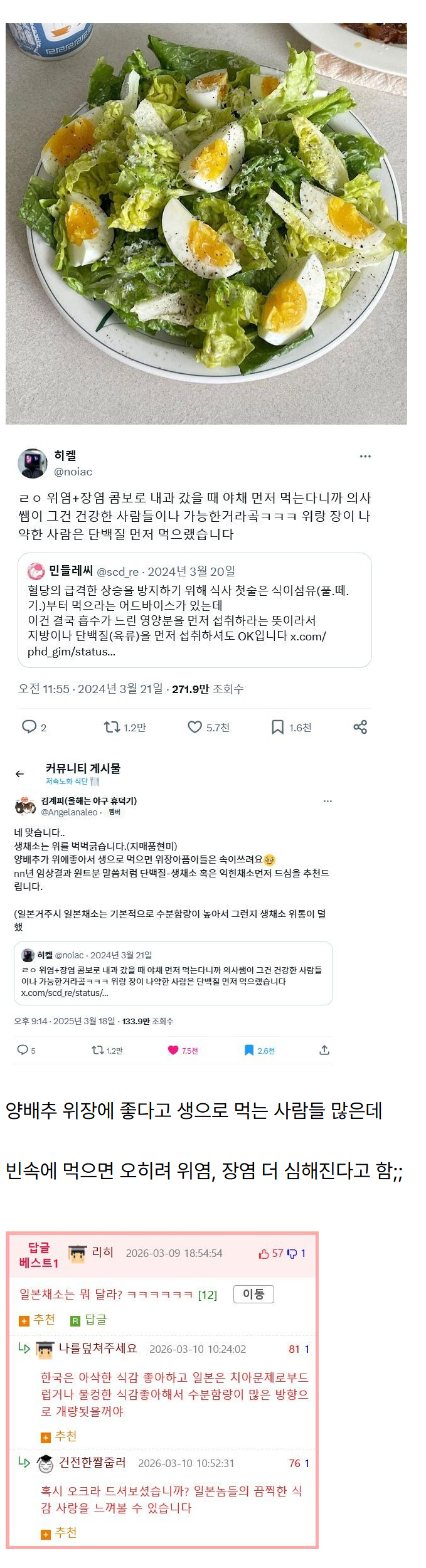Open the comment thread 일본채소는 뭐 달라? [12]
This screenshot has width=426, height=1568.
tap(118, 1294)
